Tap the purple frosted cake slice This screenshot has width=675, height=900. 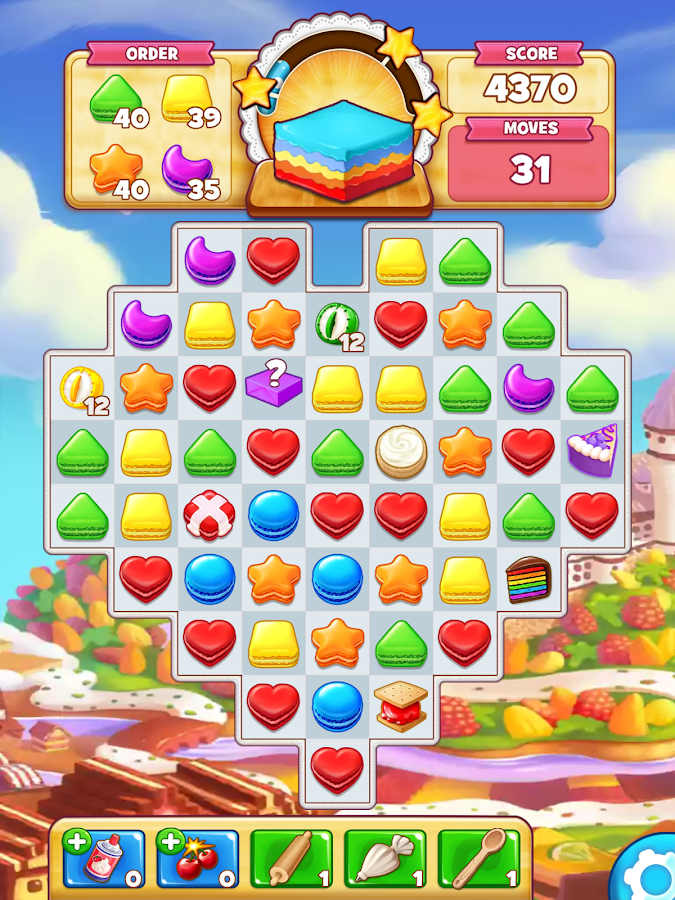pyautogui.click(x=591, y=450)
